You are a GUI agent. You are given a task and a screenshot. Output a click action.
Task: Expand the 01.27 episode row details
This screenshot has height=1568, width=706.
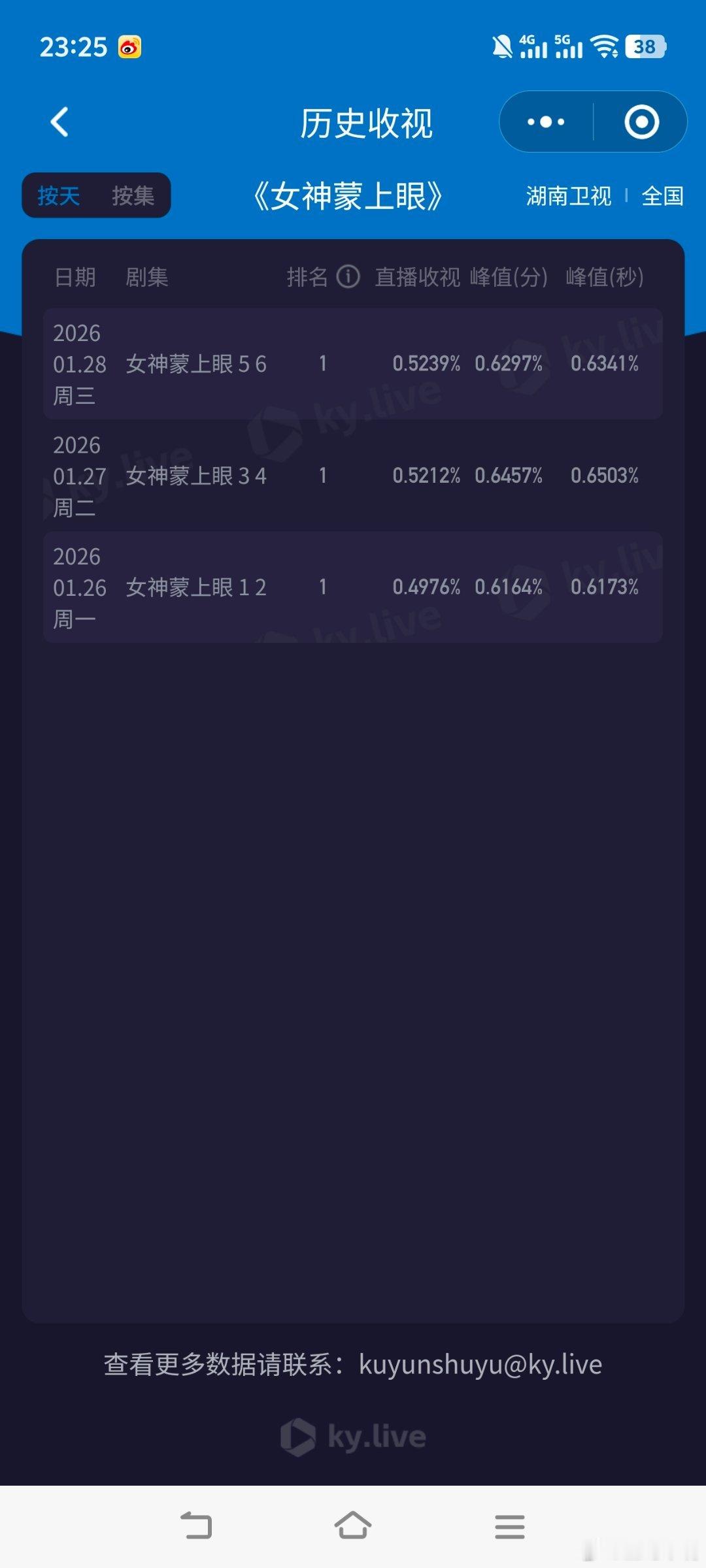click(353, 476)
